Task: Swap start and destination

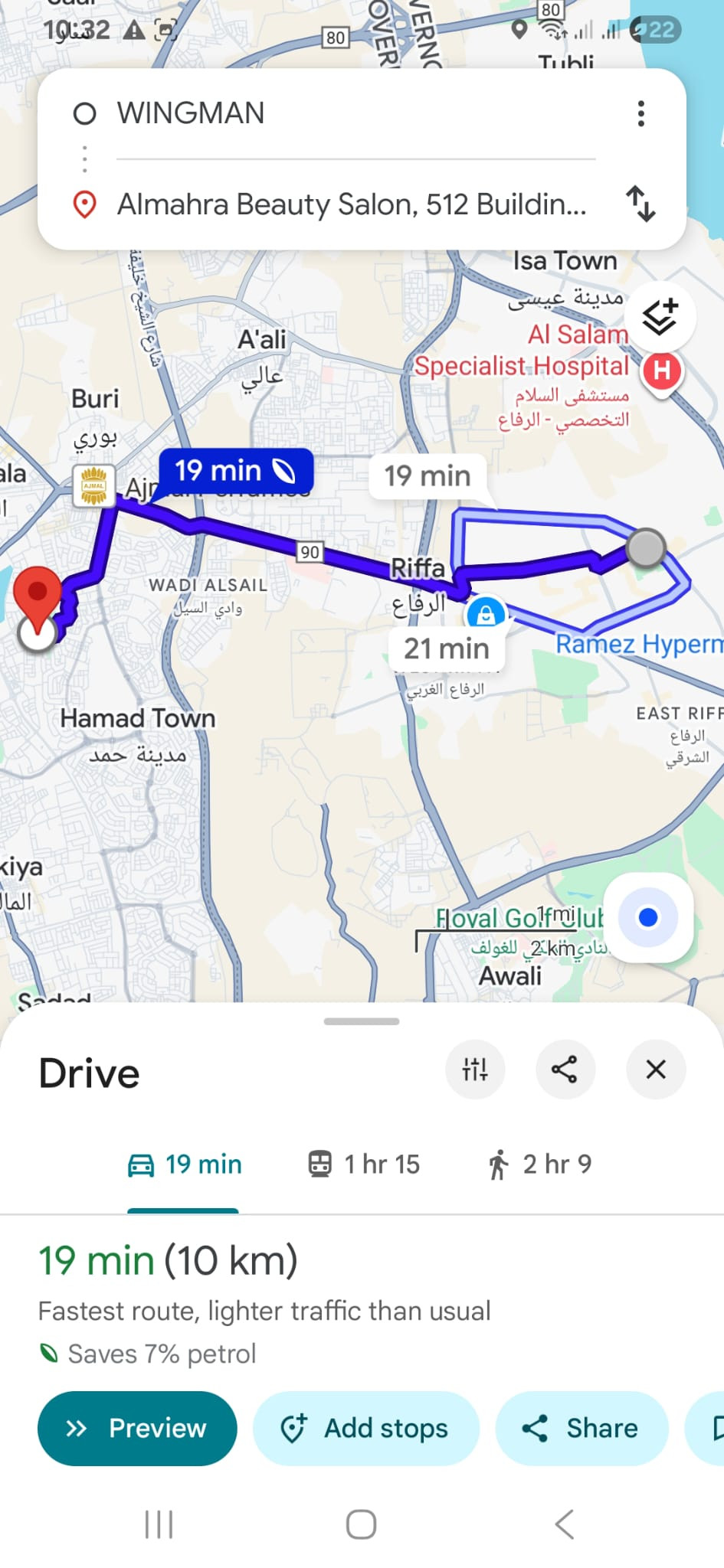Action: pyautogui.click(x=640, y=204)
